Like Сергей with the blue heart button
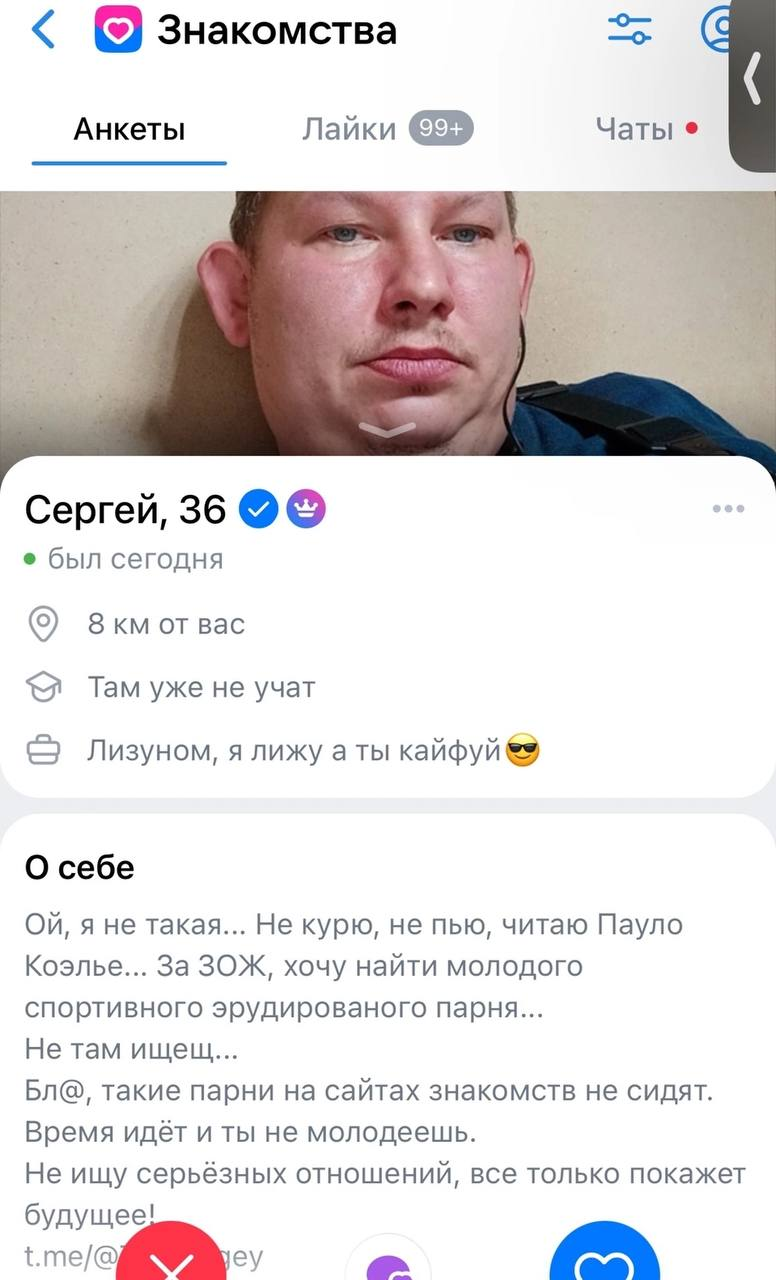The width and height of the screenshot is (776, 1280). point(605,1253)
